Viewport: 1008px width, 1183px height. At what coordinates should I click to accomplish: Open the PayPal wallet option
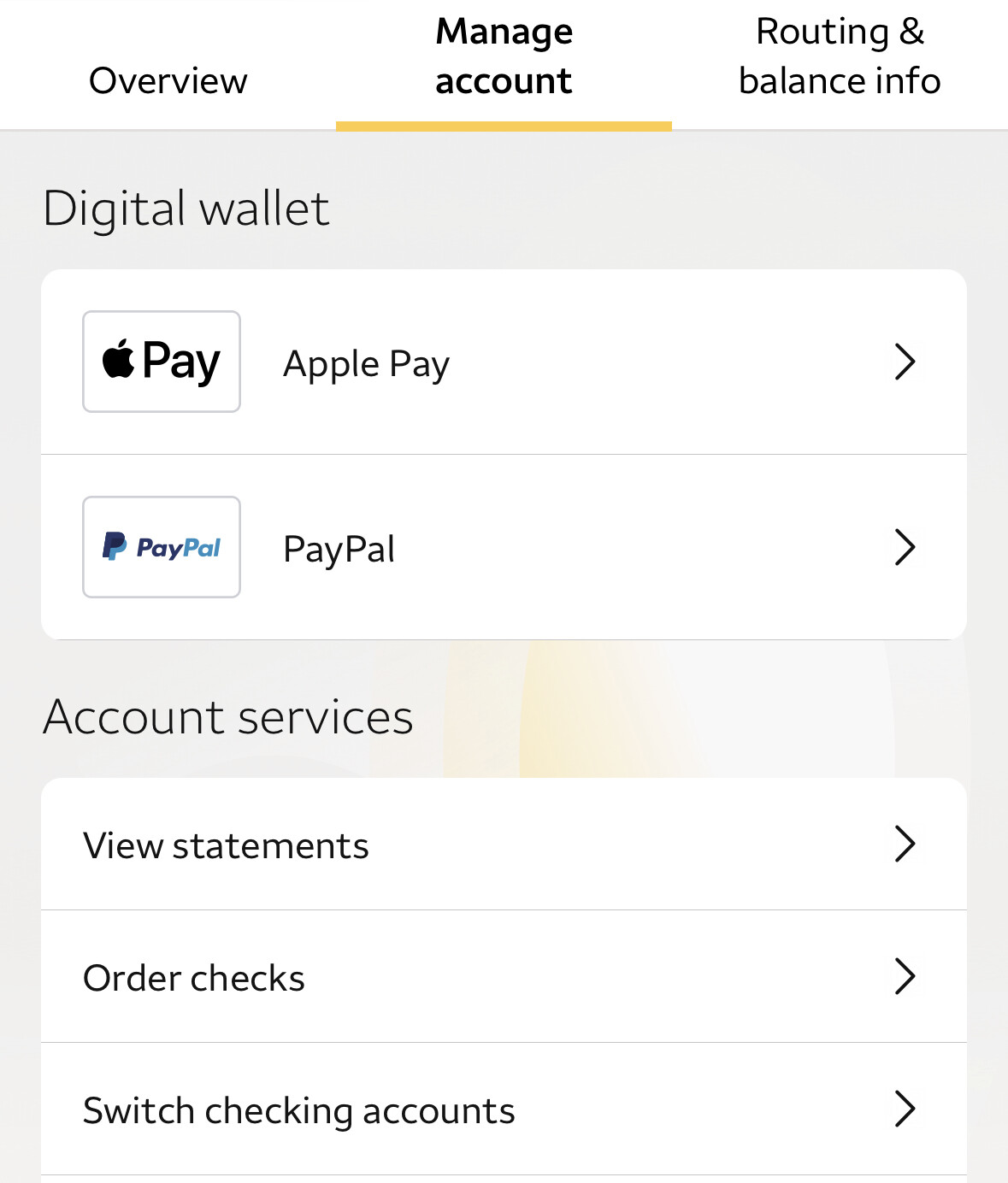coord(504,548)
